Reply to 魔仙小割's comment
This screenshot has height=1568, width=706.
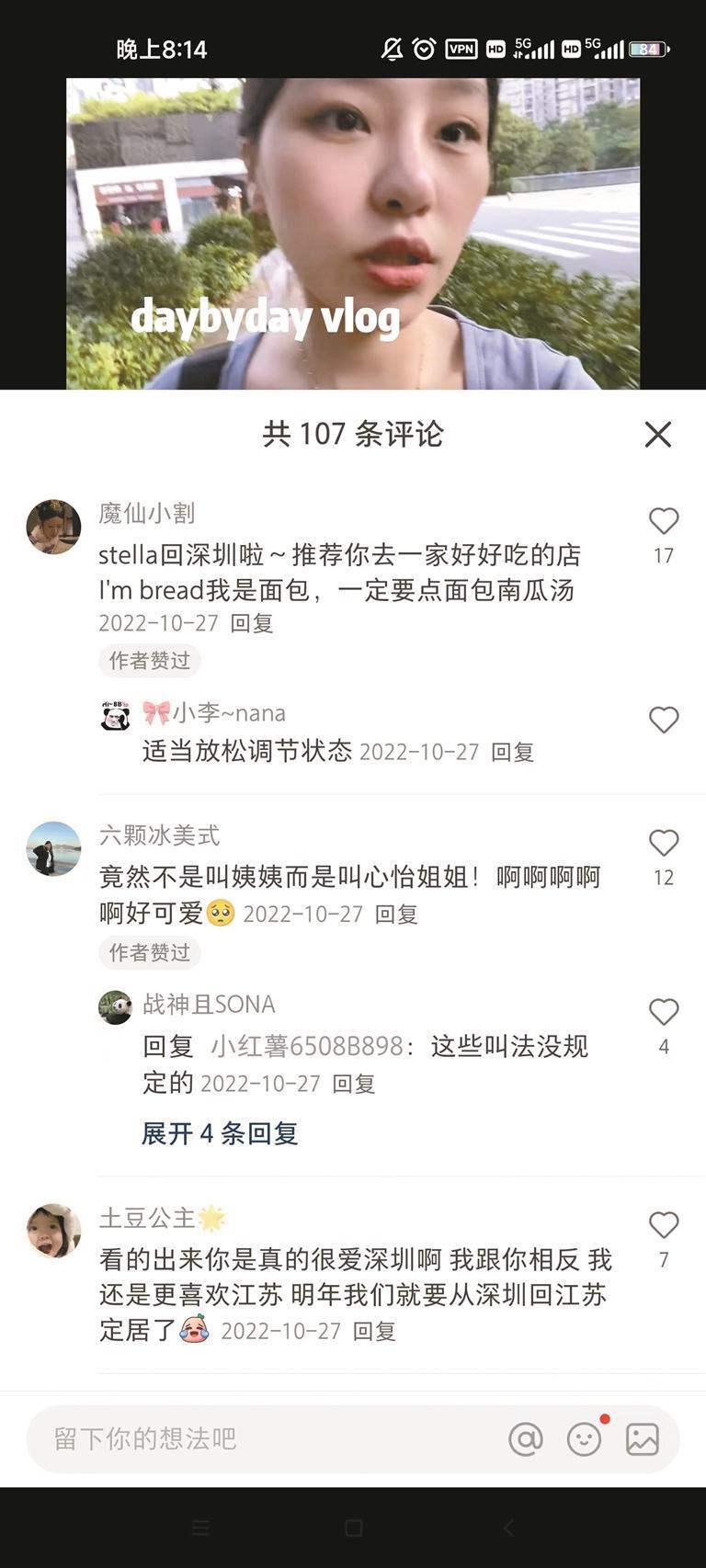pos(251,623)
